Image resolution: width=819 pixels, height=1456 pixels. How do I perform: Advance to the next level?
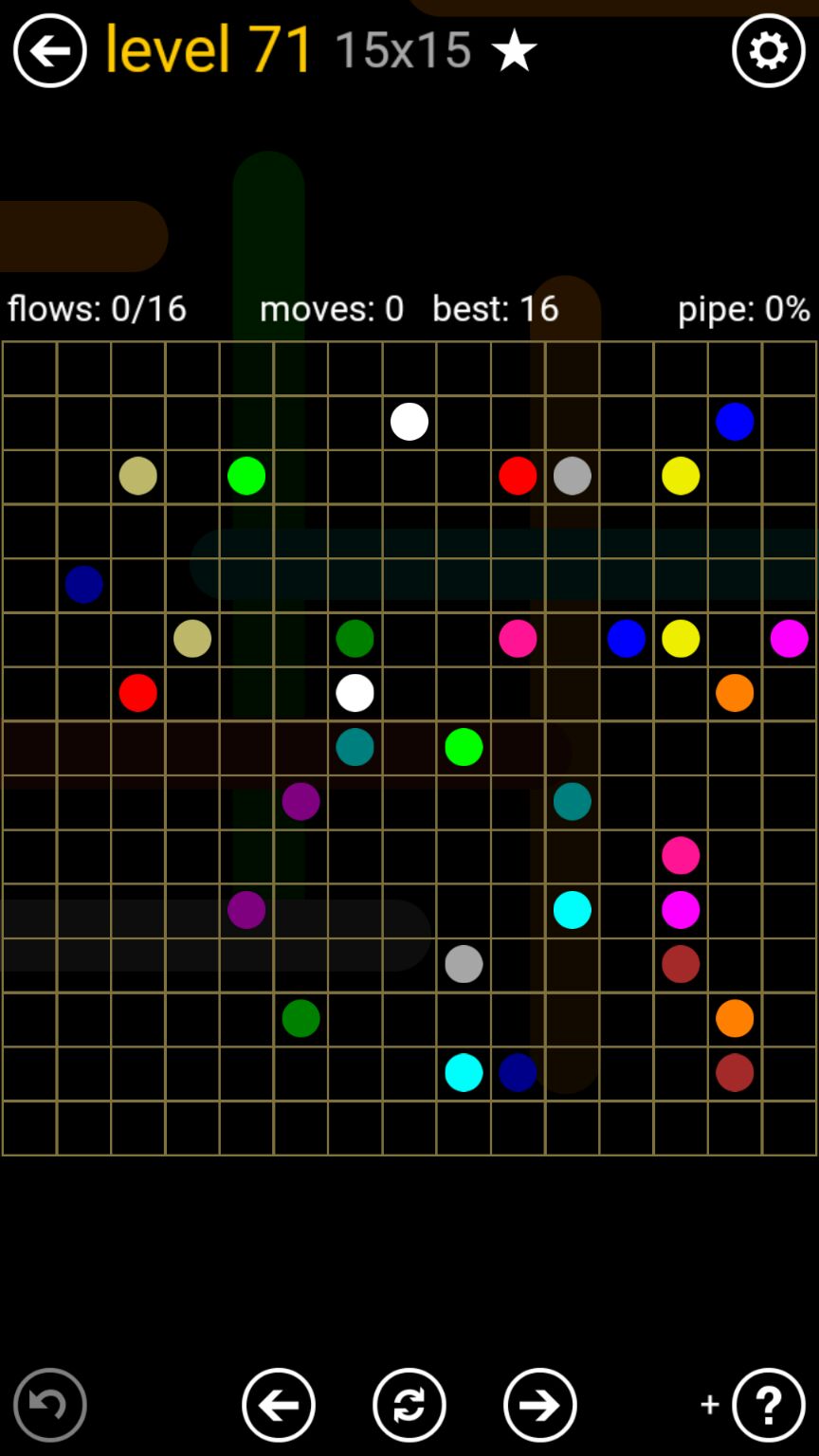539,1405
